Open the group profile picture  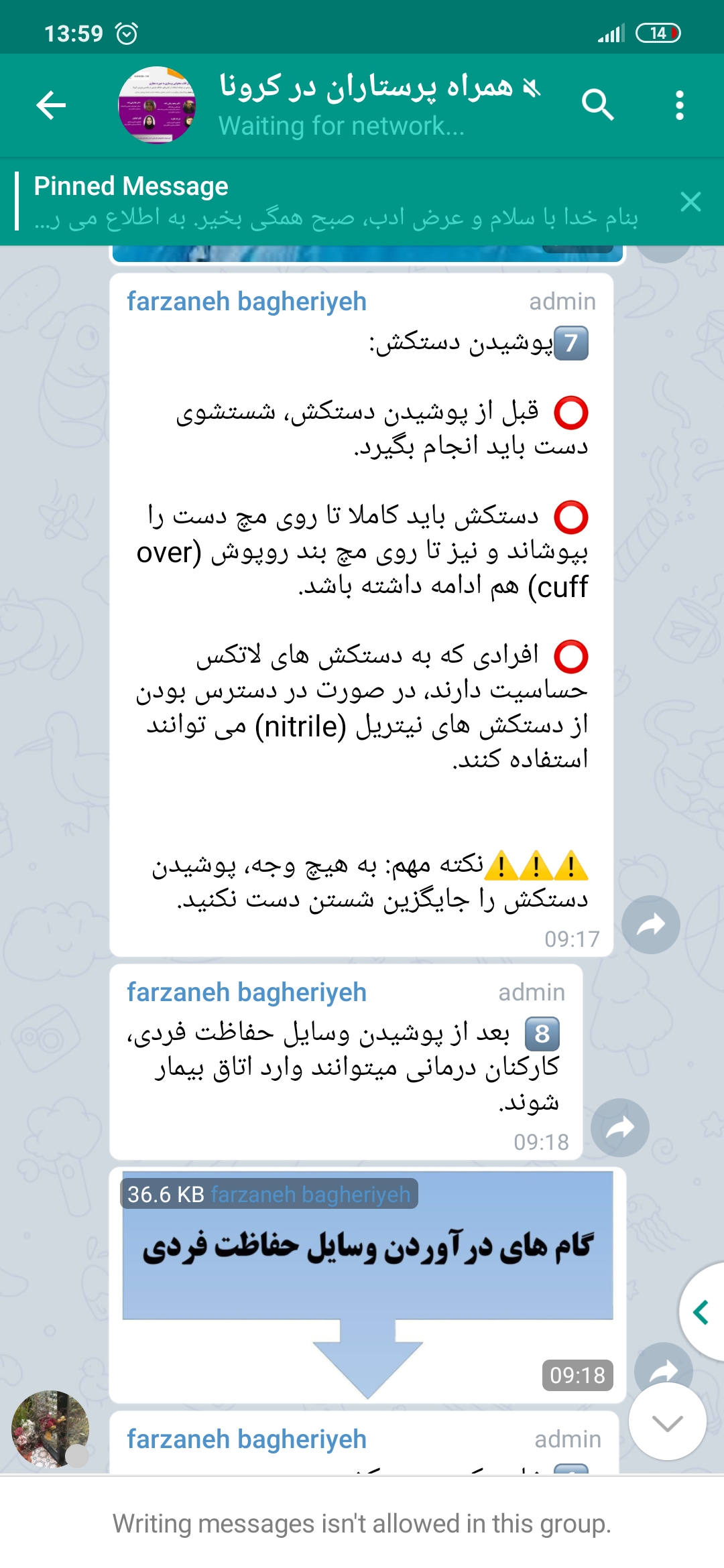157,105
